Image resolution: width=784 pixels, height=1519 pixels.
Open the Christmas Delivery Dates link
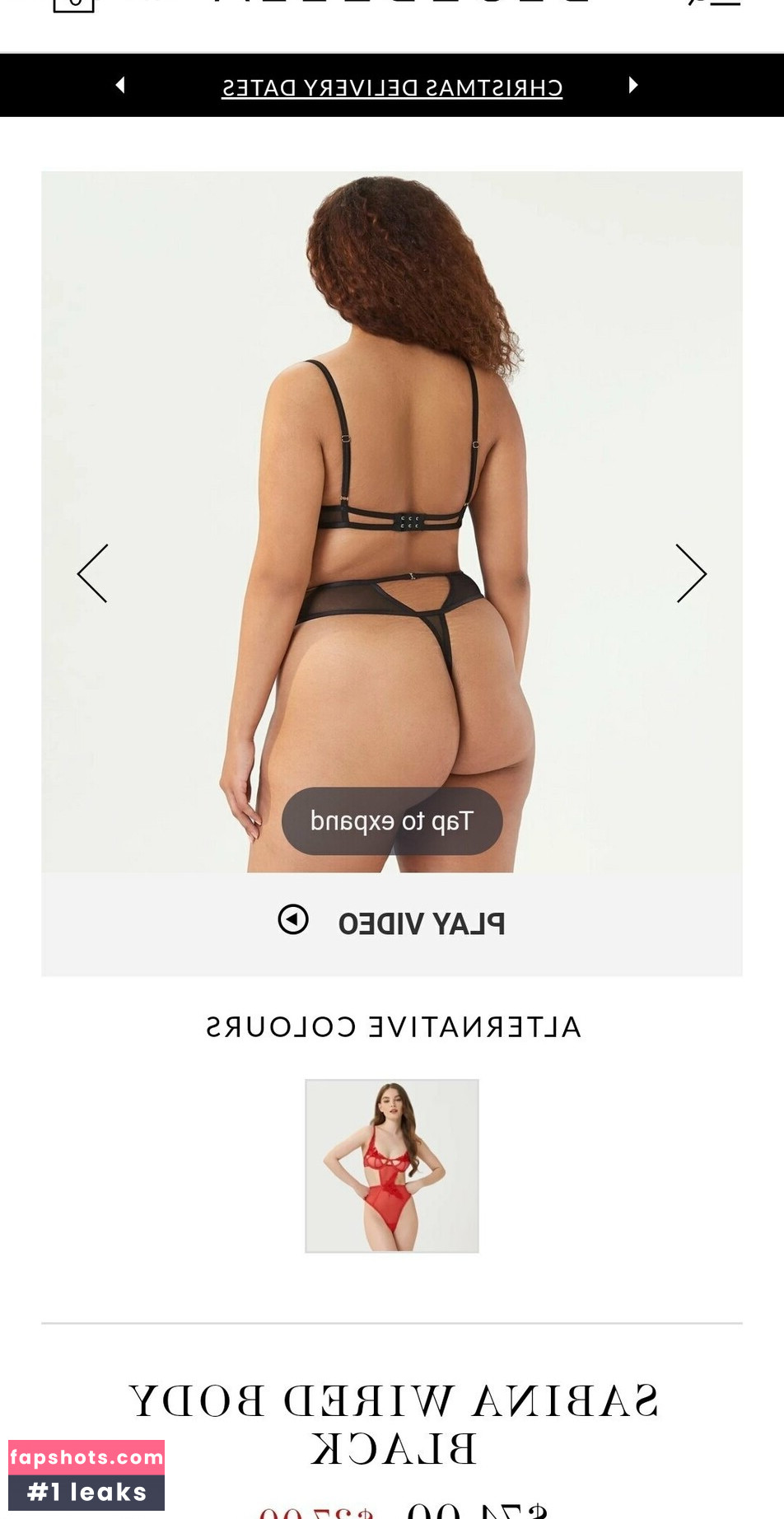click(392, 85)
